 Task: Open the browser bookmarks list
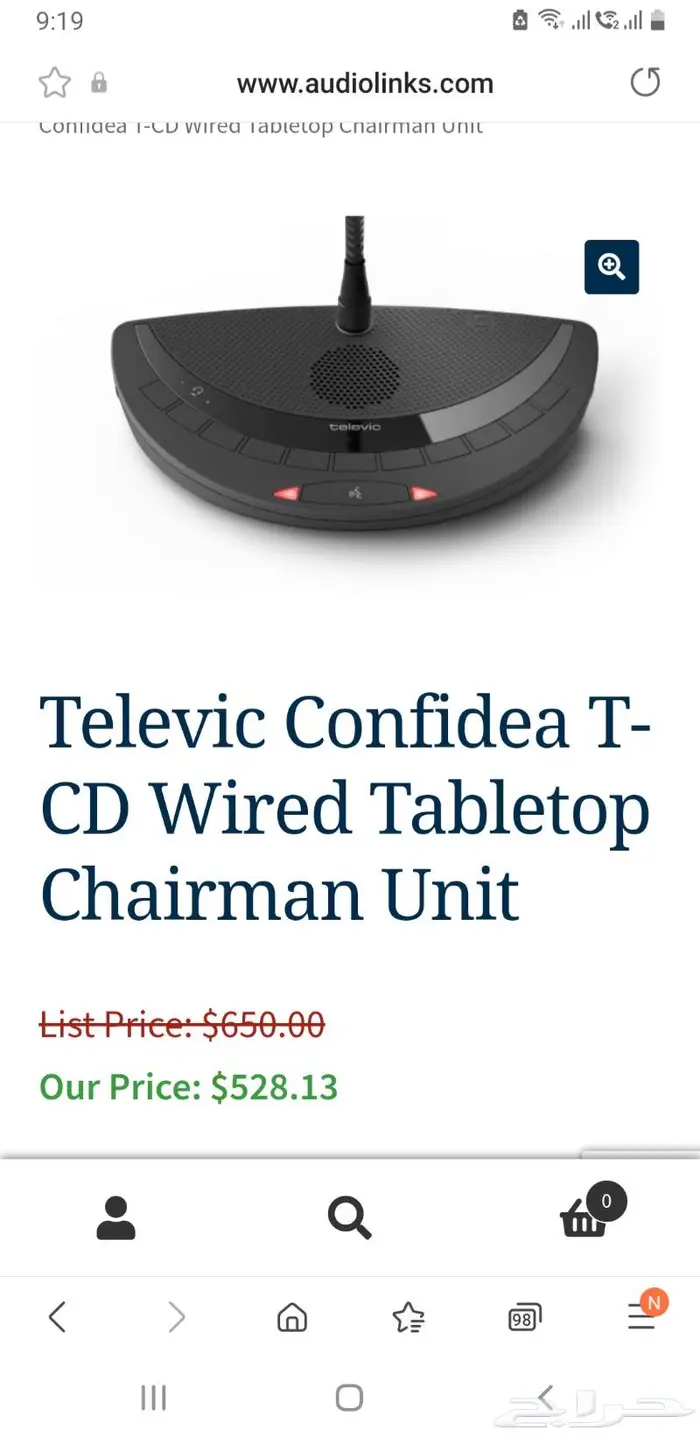[x=408, y=1317]
